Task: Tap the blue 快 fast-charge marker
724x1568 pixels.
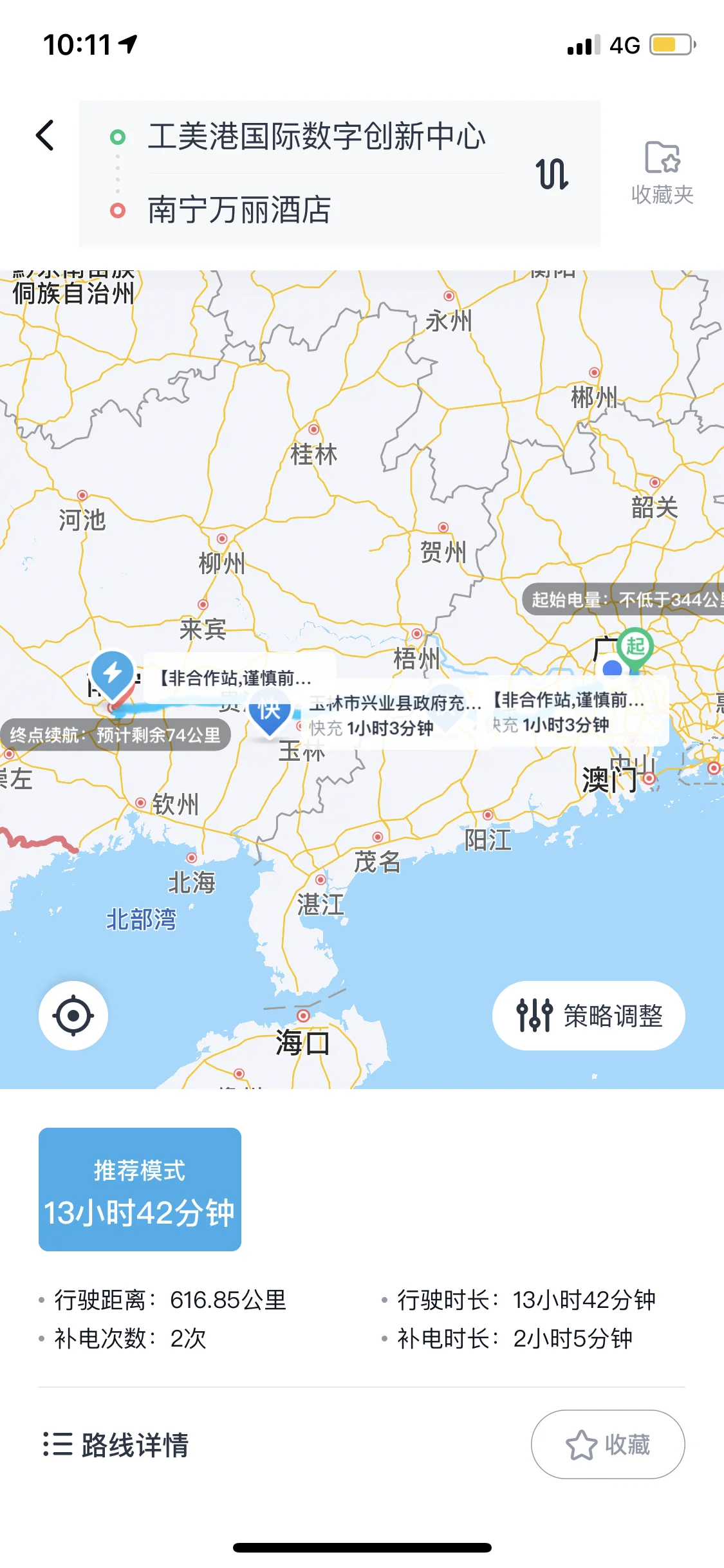Action: click(269, 713)
